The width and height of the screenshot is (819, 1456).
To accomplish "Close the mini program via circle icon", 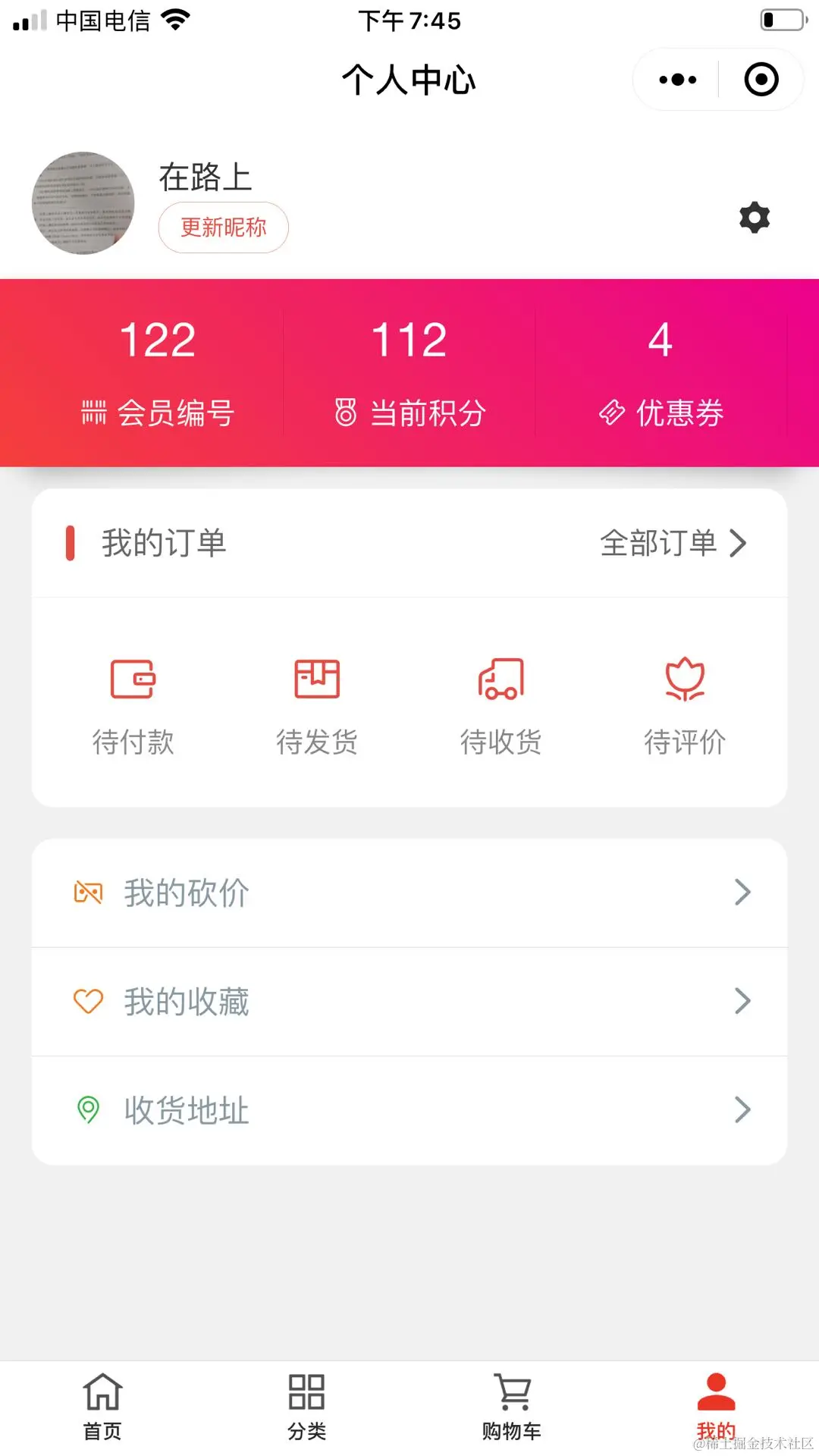I will click(761, 80).
